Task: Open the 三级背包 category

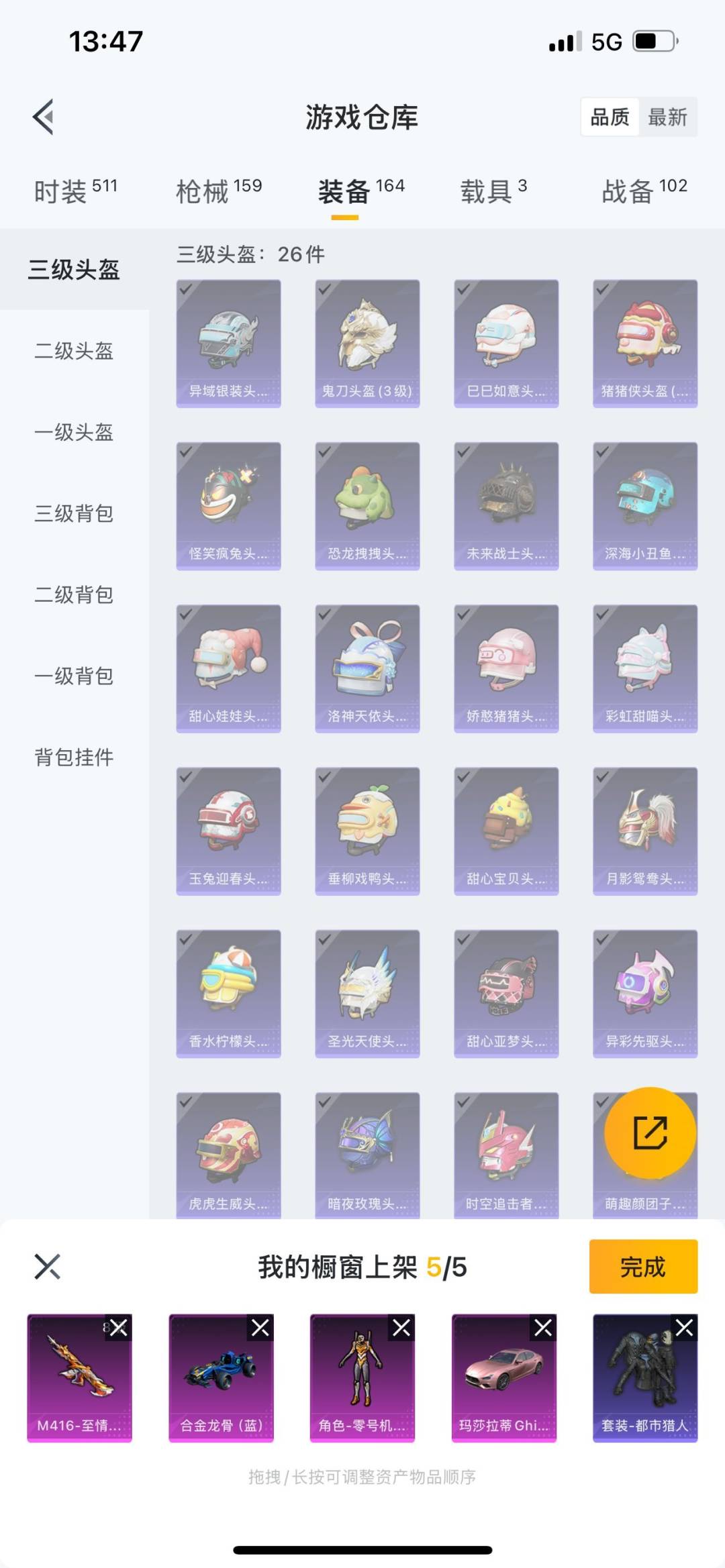Action: click(74, 513)
